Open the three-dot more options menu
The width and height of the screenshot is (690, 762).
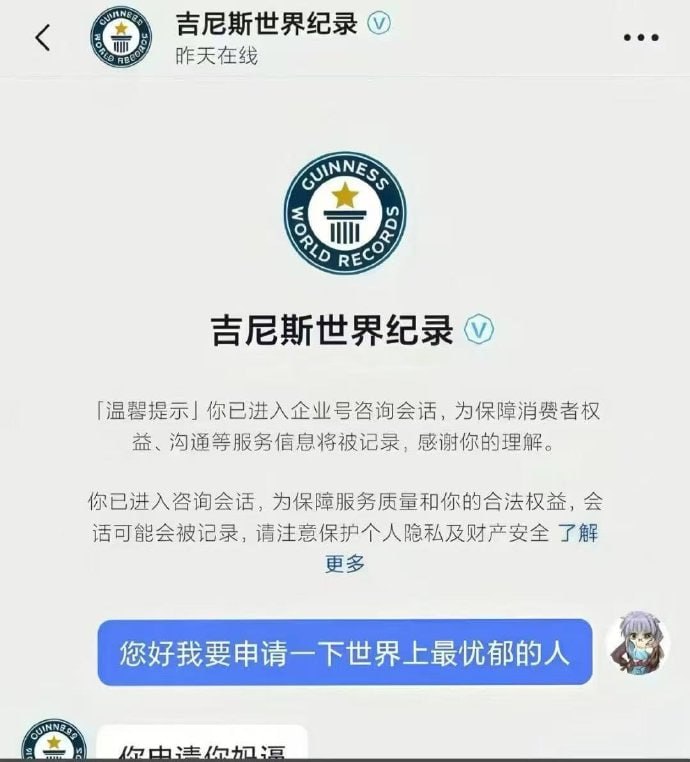tap(641, 38)
